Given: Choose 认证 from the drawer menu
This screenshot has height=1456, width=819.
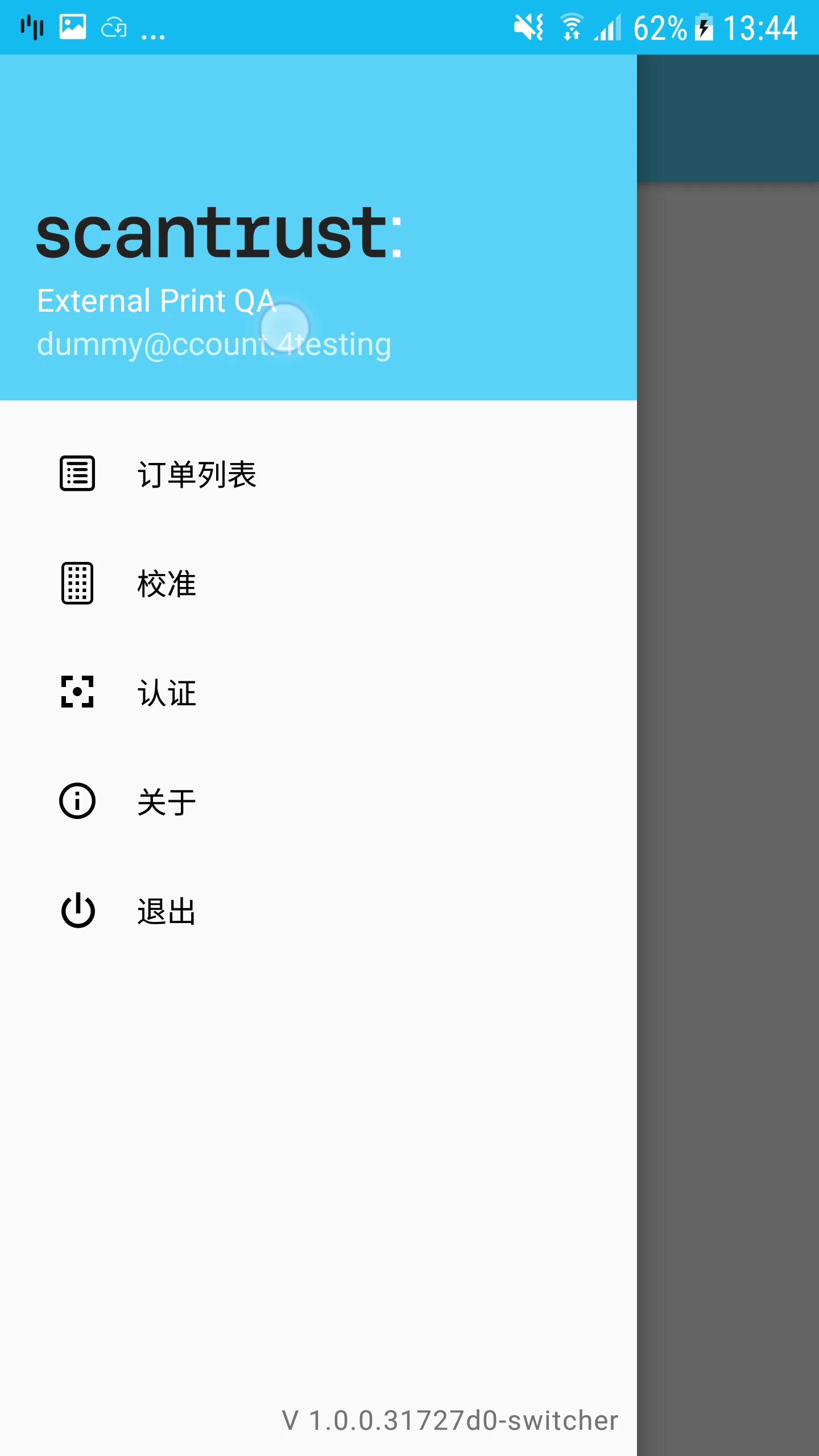Looking at the screenshot, I should coord(165,693).
